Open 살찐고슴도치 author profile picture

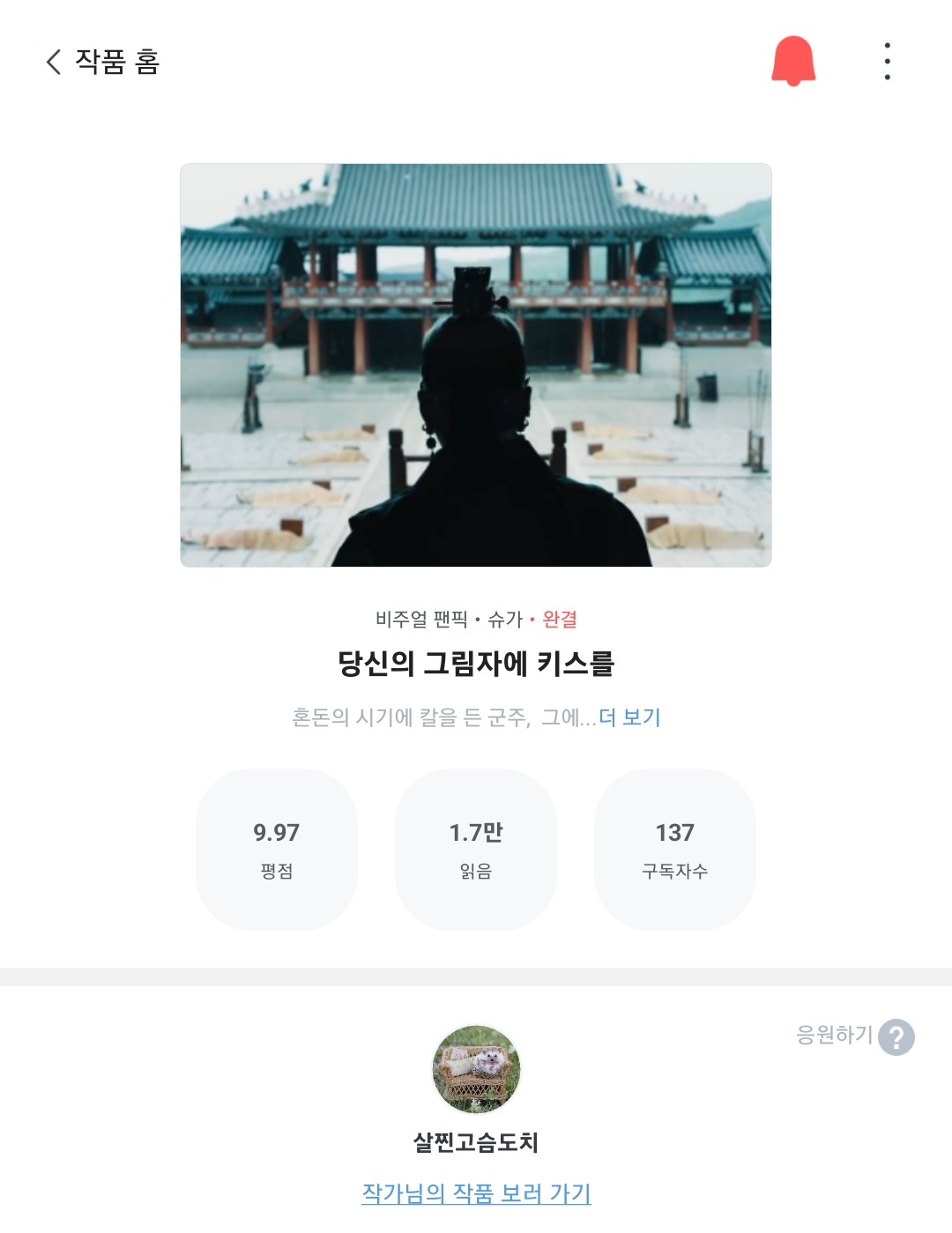click(x=476, y=1069)
